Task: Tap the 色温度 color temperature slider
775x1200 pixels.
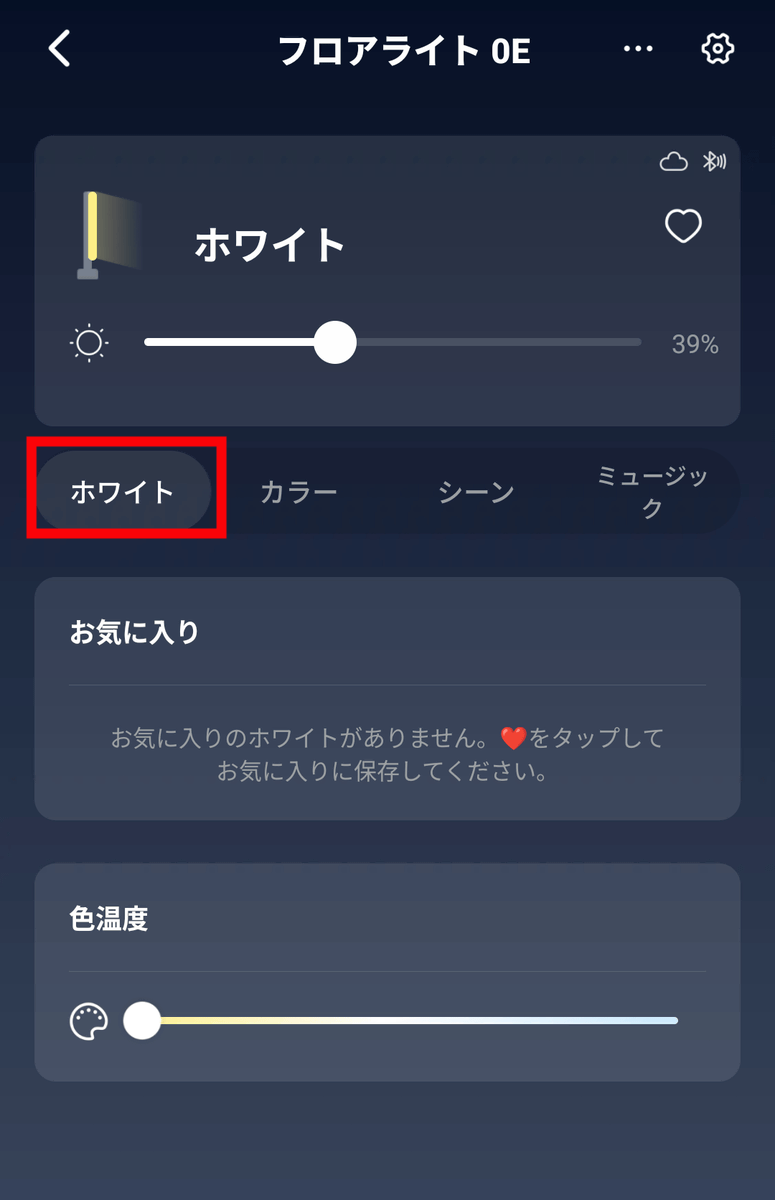Action: pos(410,1021)
